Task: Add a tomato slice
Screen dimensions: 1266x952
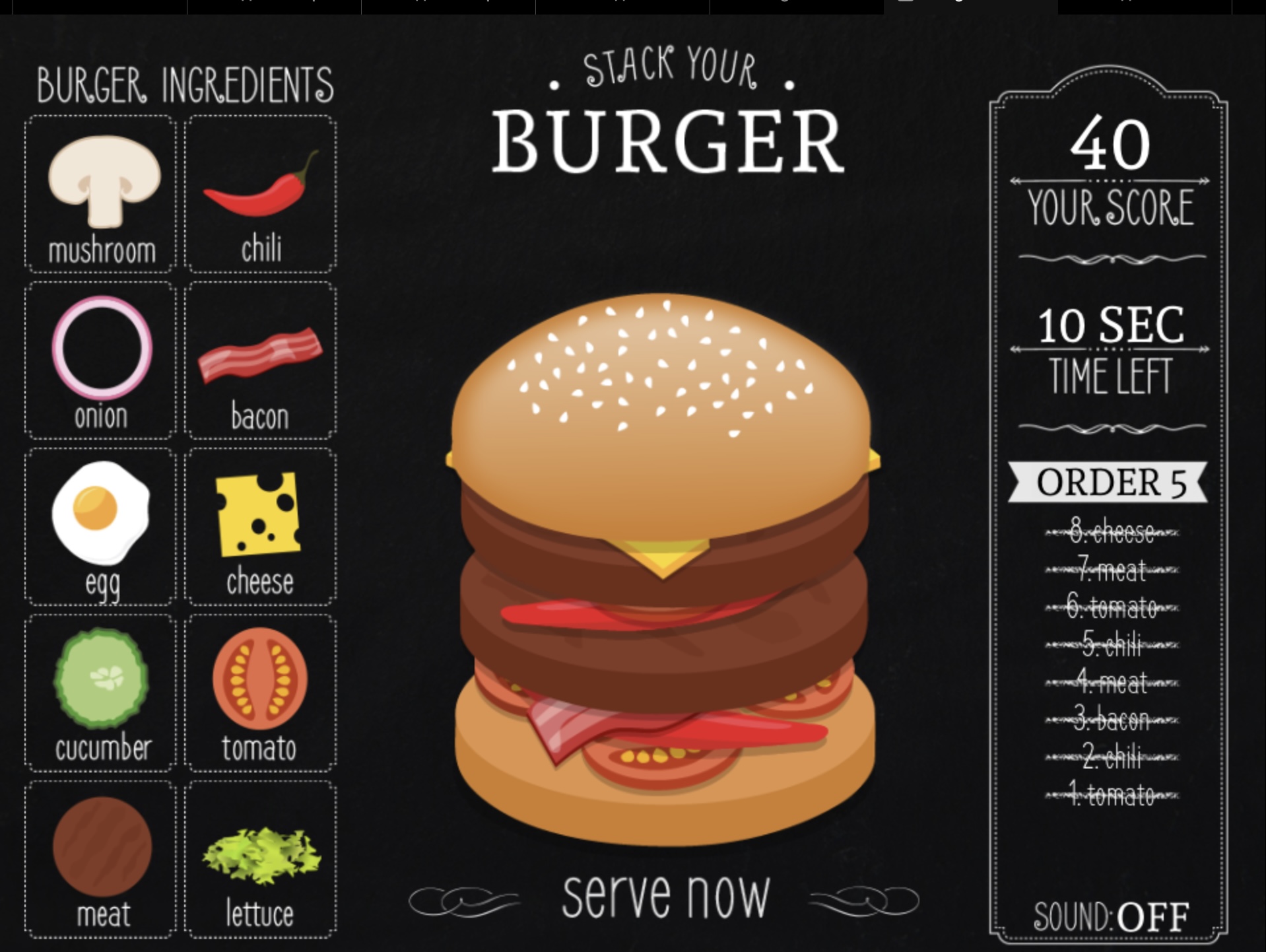Action: click(260, 693)
